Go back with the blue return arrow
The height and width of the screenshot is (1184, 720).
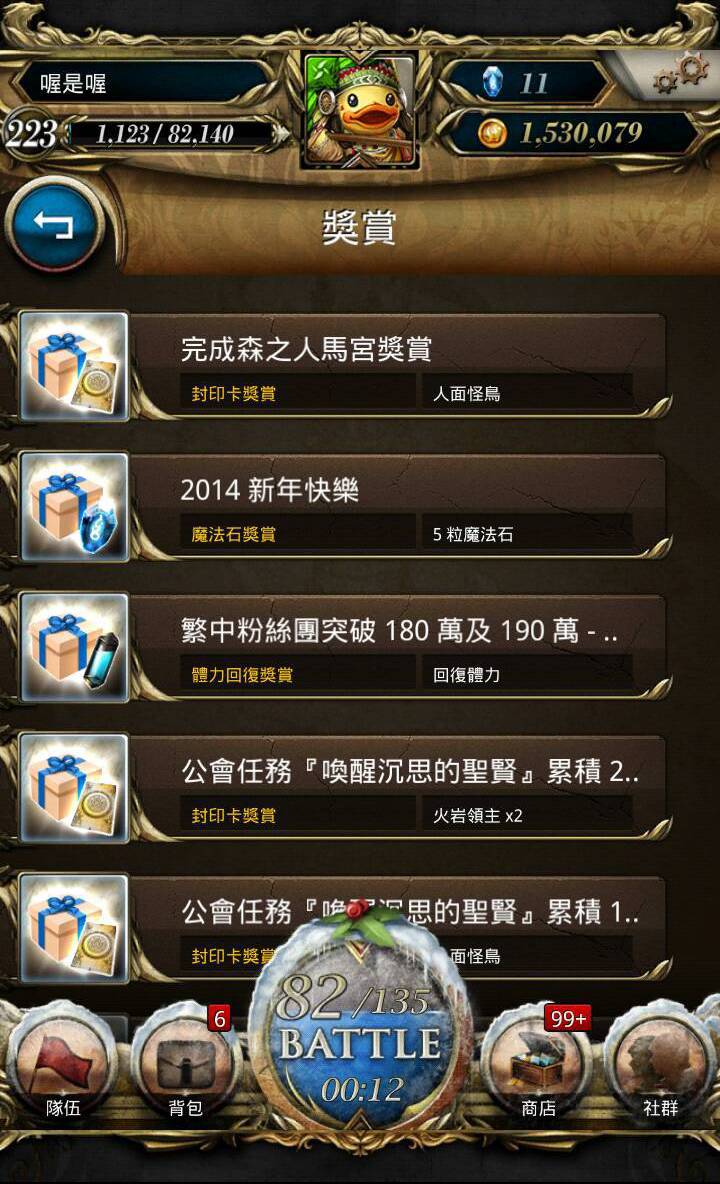54,224
